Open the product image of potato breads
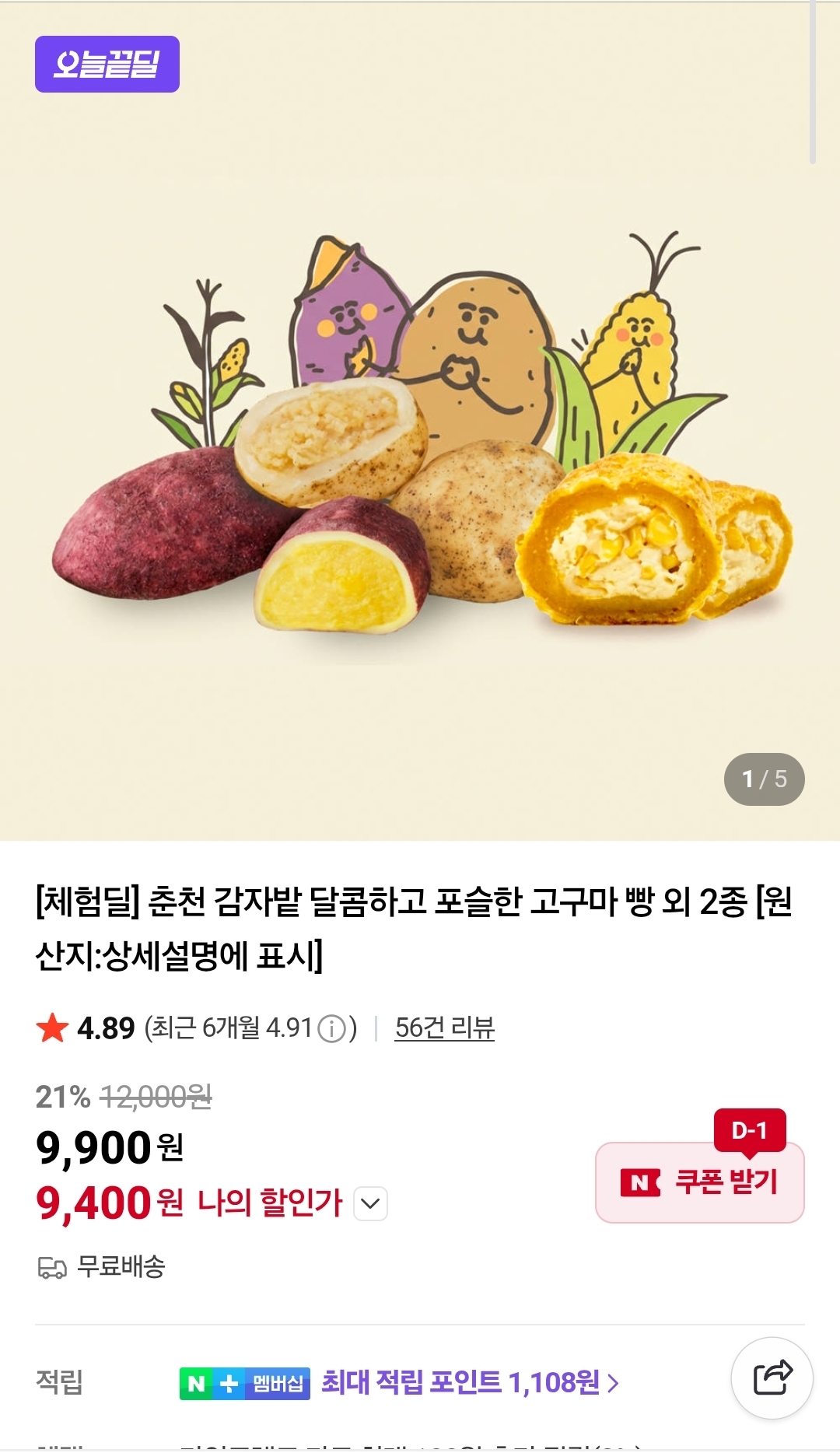This screenshot has height=1453, width=840. (x=420, y=467)
